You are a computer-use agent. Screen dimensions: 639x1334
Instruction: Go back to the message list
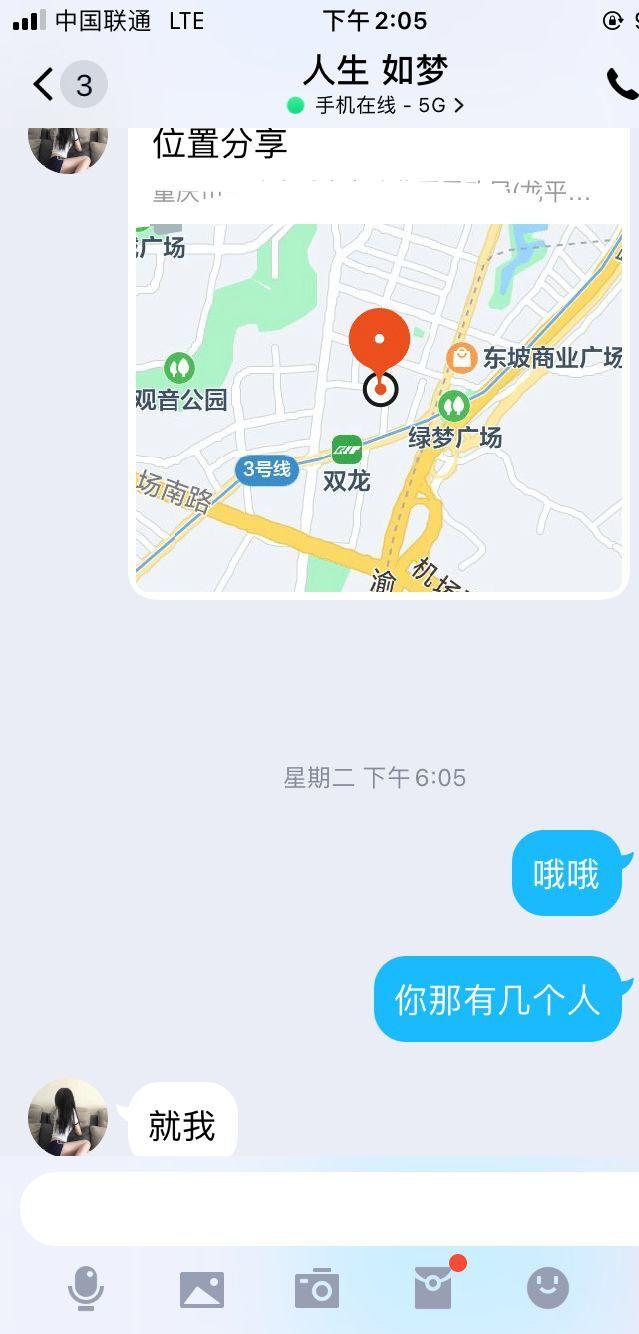pos(44,85)
